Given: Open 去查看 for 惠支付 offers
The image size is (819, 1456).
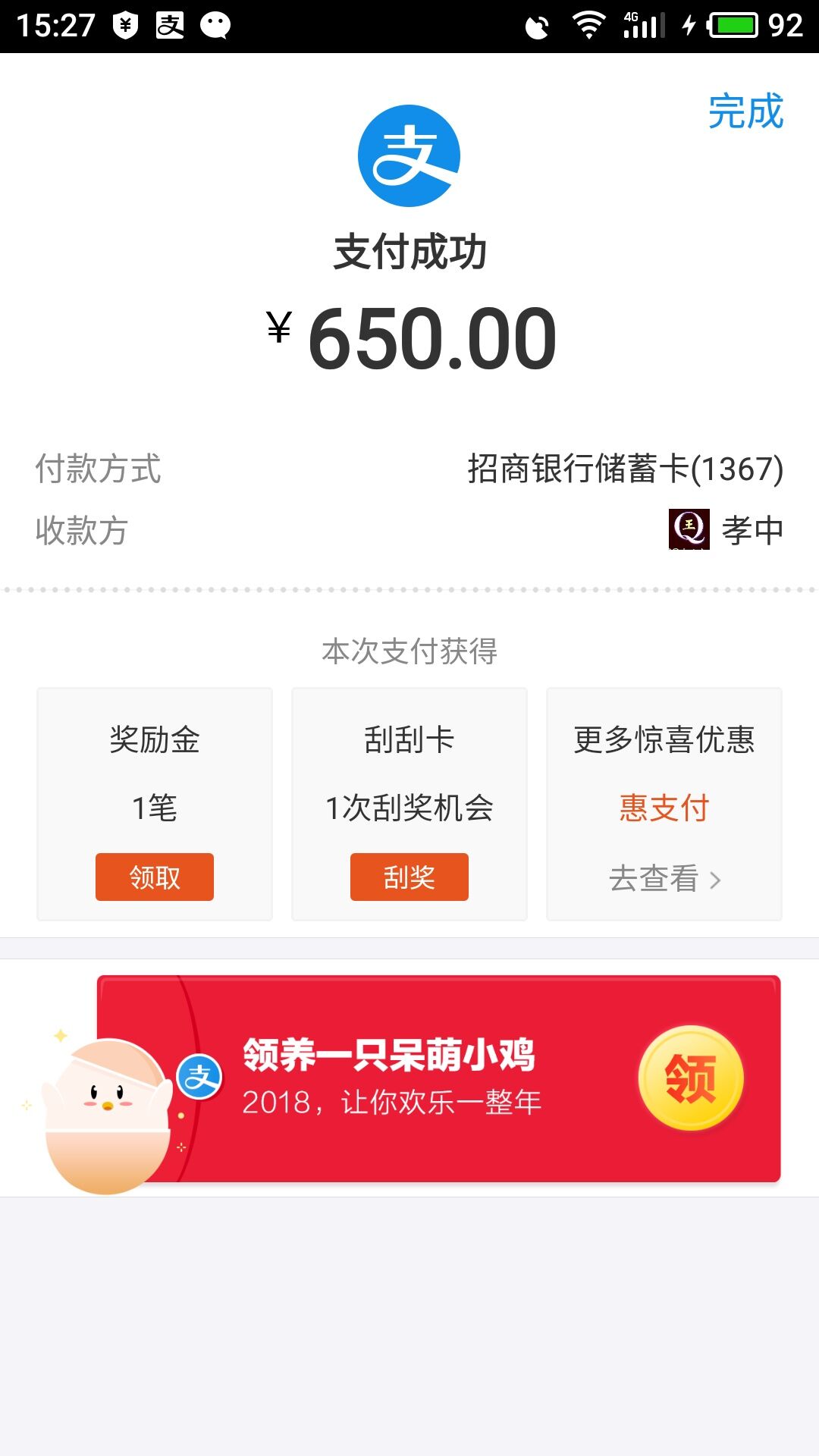Looking at the screenshot, I should [x=664, y=879].
